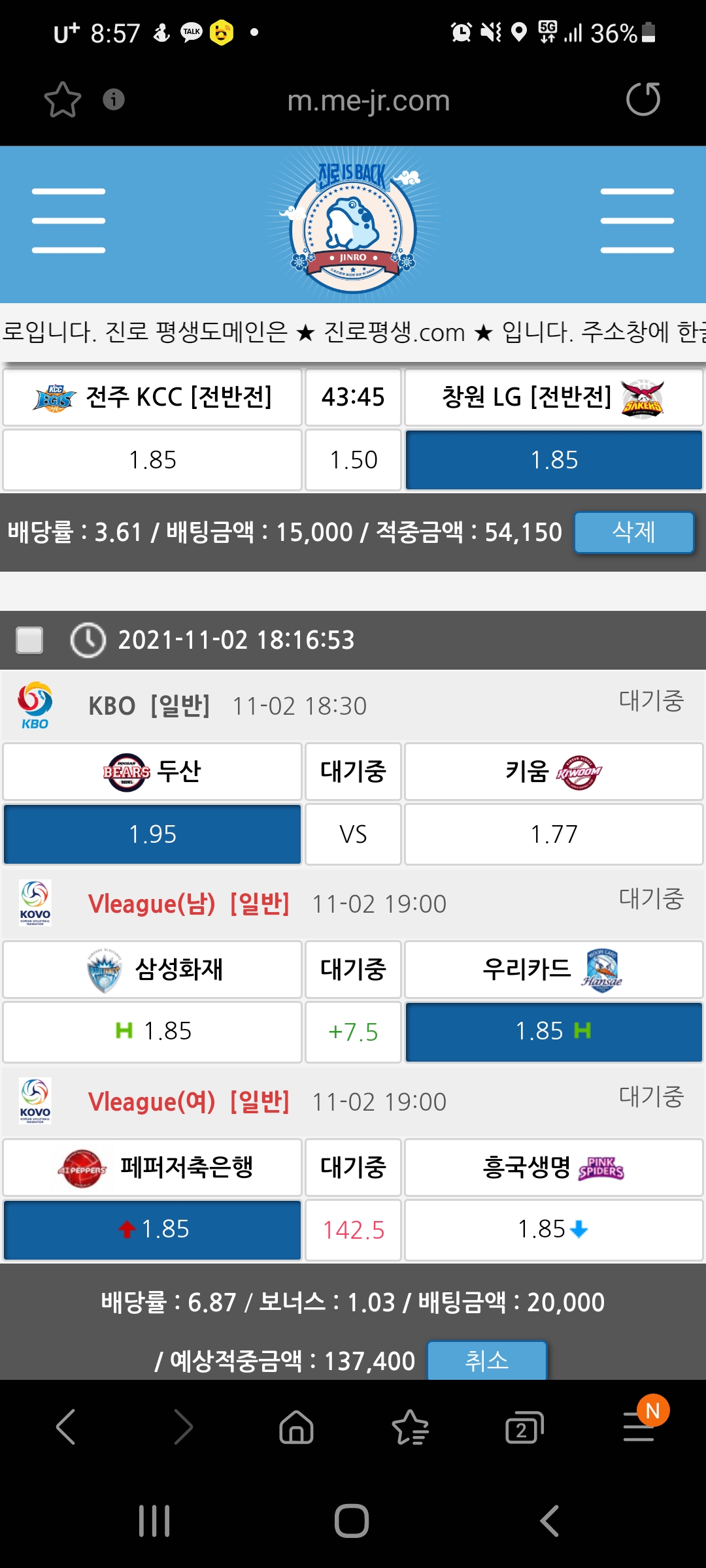Open browser bookmarks list
This screenshot has height=1568, width=706.
click(410, 1427)
